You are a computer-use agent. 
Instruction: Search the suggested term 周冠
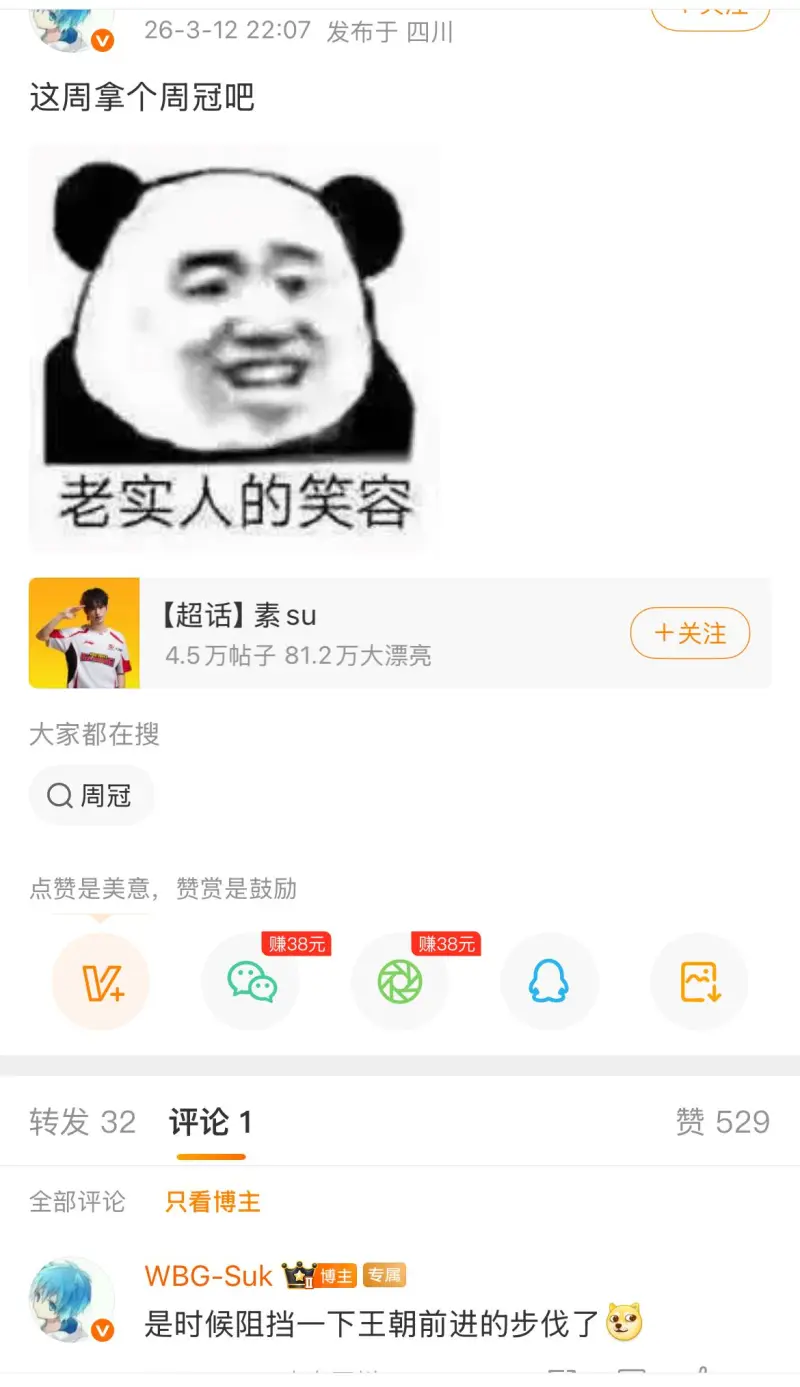click(90, 795)
